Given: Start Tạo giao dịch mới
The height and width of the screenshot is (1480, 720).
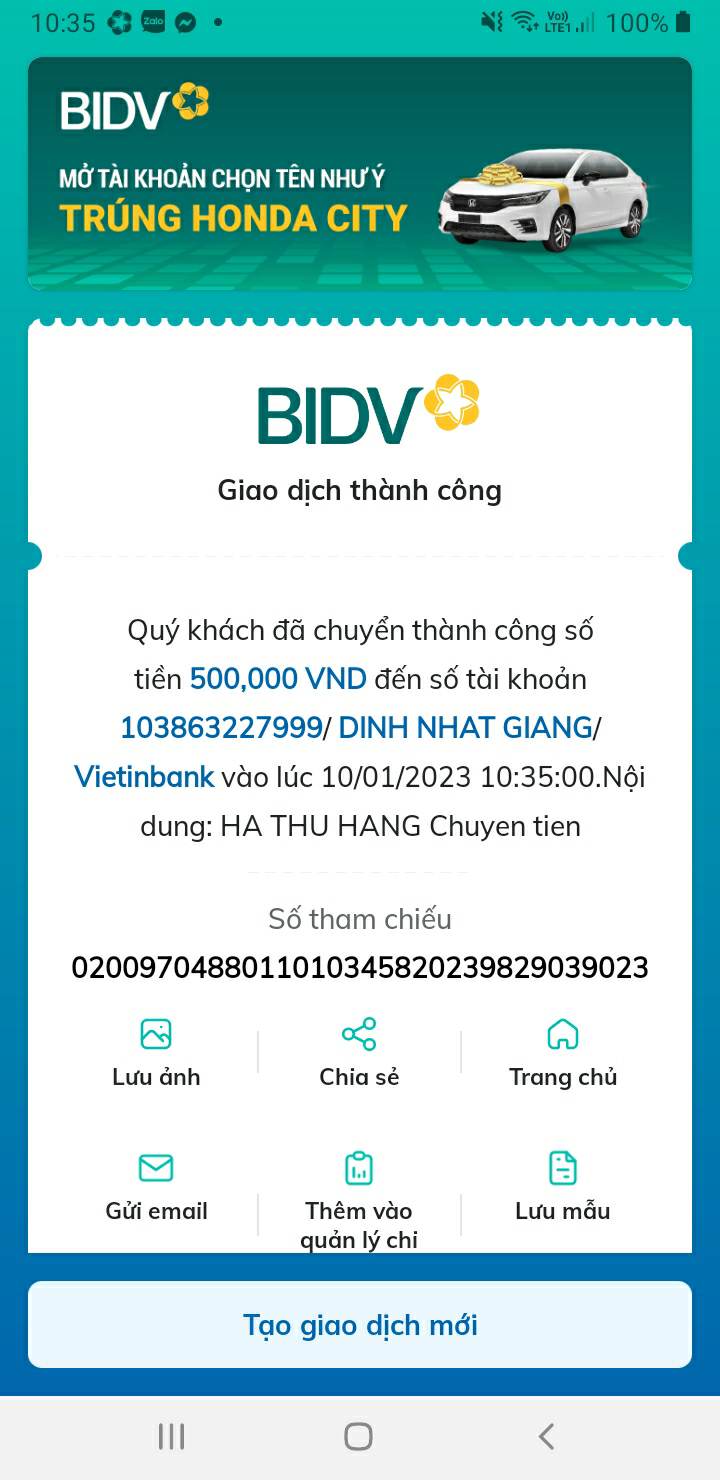Looking at the screenshot, I should pyautogui.click(x=360, y=1324).
